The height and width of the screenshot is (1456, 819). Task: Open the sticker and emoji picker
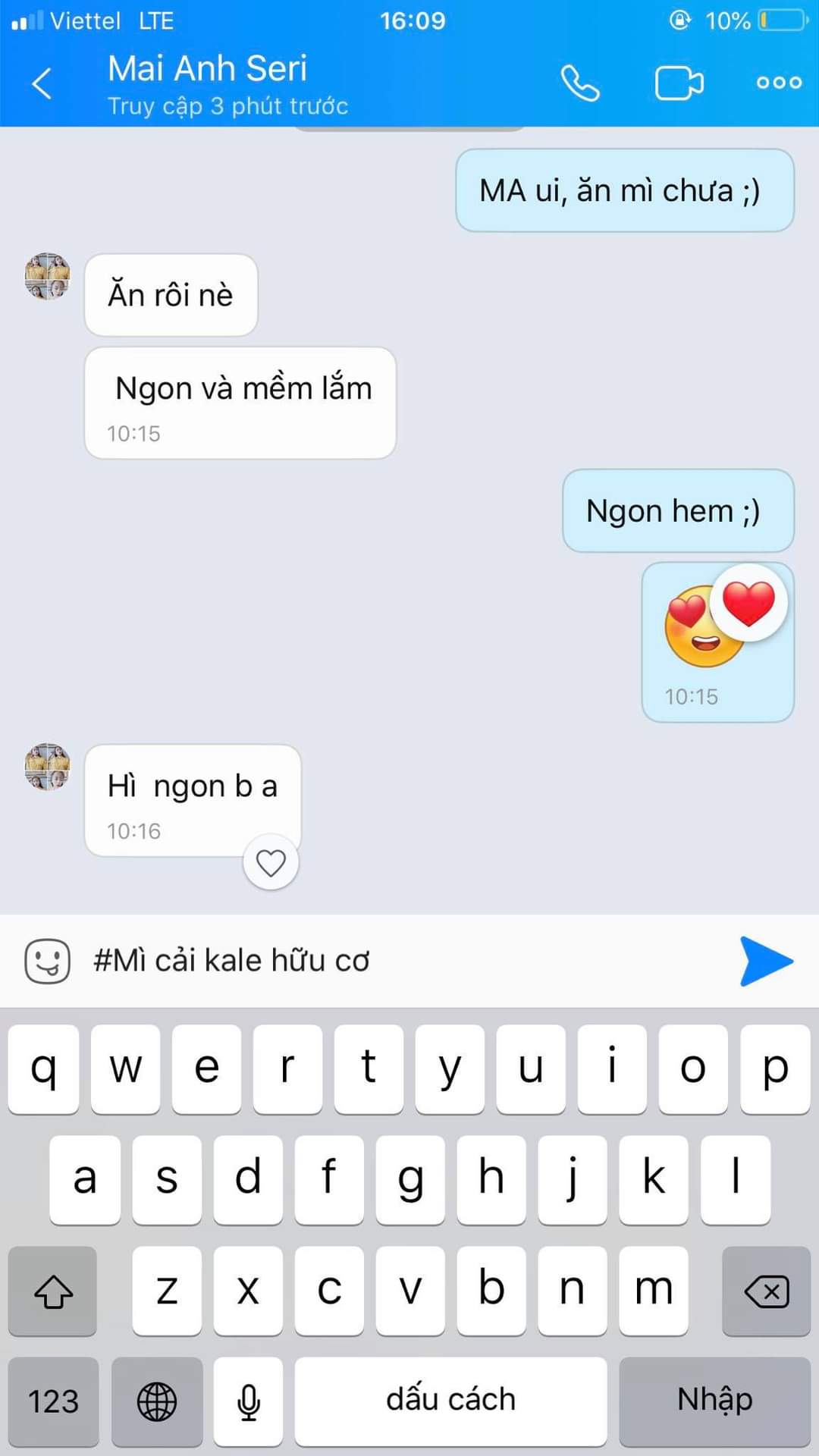pos(48,961)
